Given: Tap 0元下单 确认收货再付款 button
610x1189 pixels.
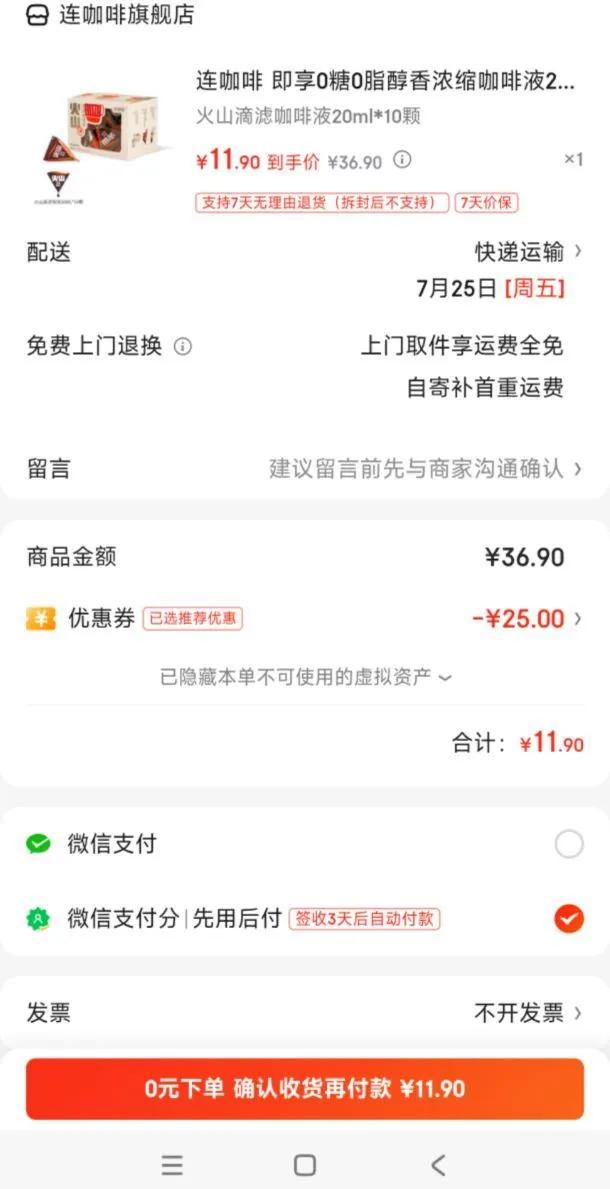Looking at the screenshot, I should [x=305, y=1089].
